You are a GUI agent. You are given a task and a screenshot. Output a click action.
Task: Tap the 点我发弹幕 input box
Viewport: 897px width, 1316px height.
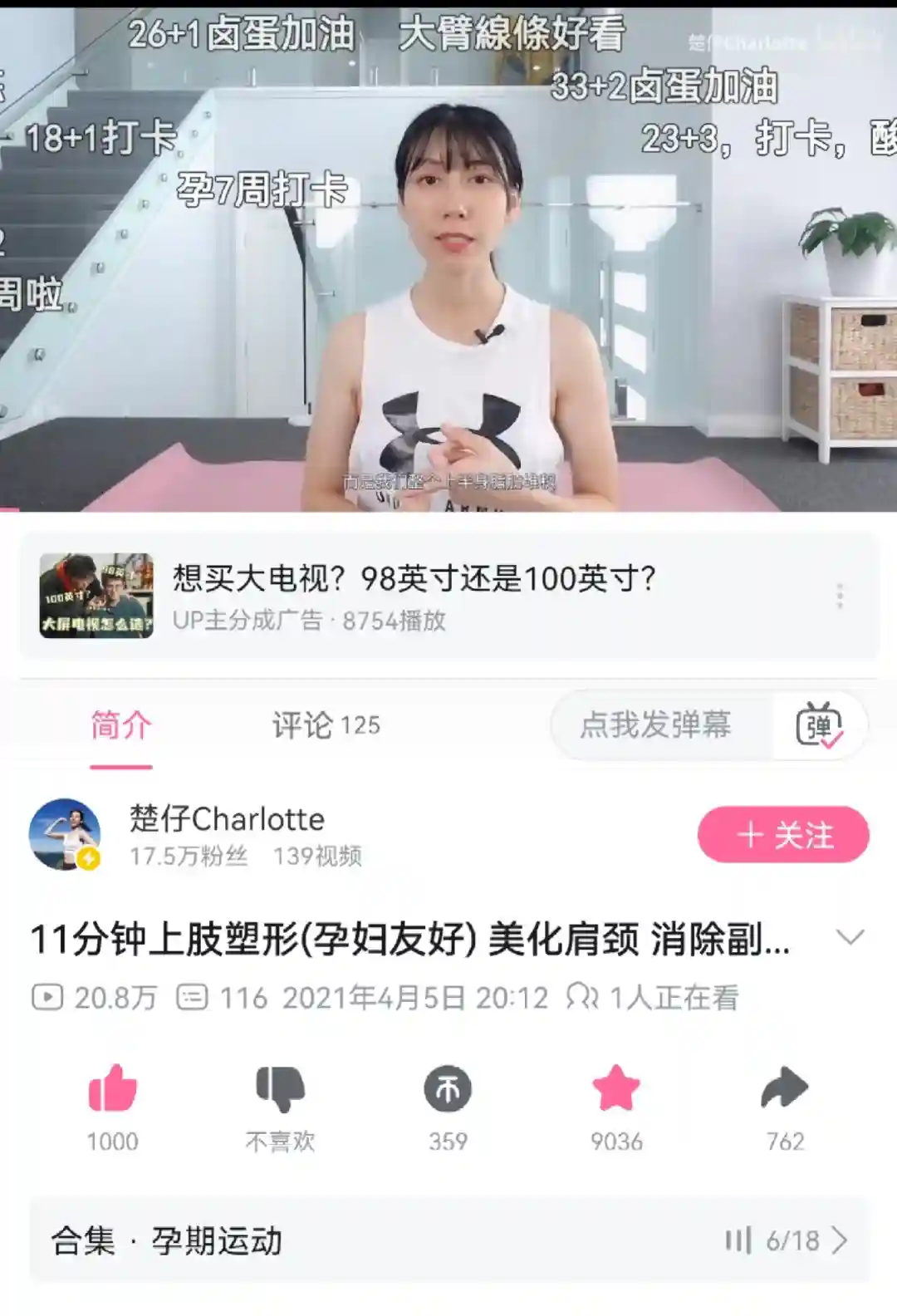click(656, 725)
